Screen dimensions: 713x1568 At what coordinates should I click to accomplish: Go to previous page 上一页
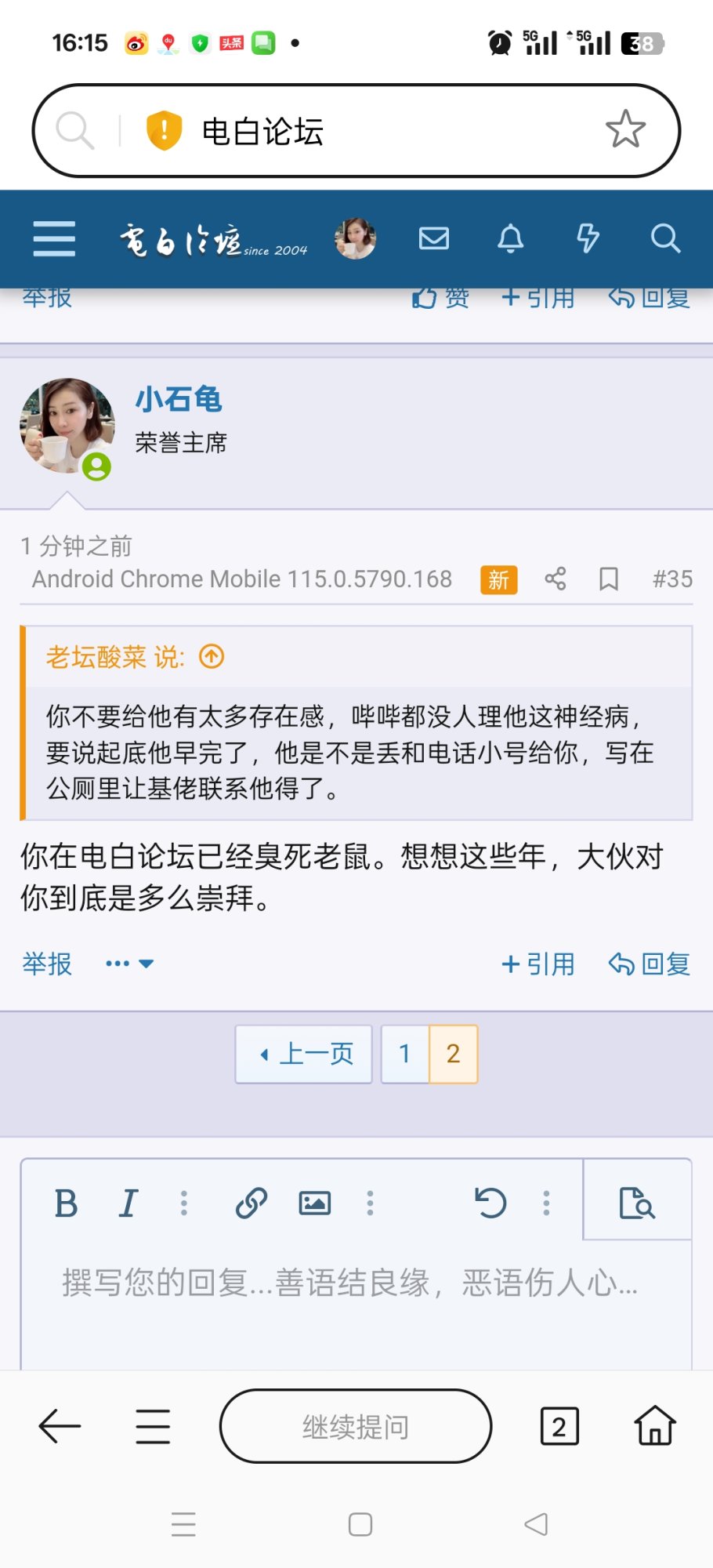tap(304, 1054)
